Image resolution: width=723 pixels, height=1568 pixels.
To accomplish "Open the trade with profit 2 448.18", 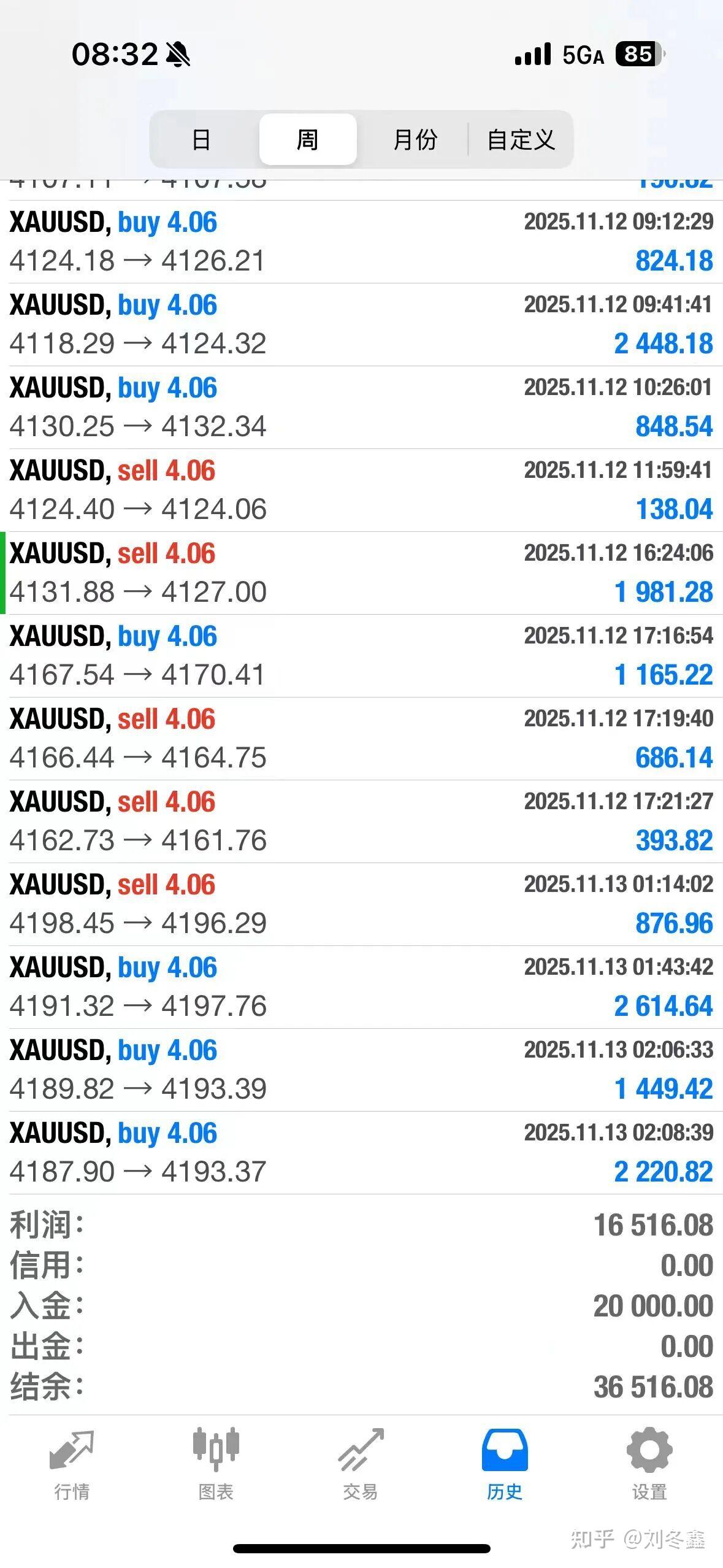I will point(361,325).
